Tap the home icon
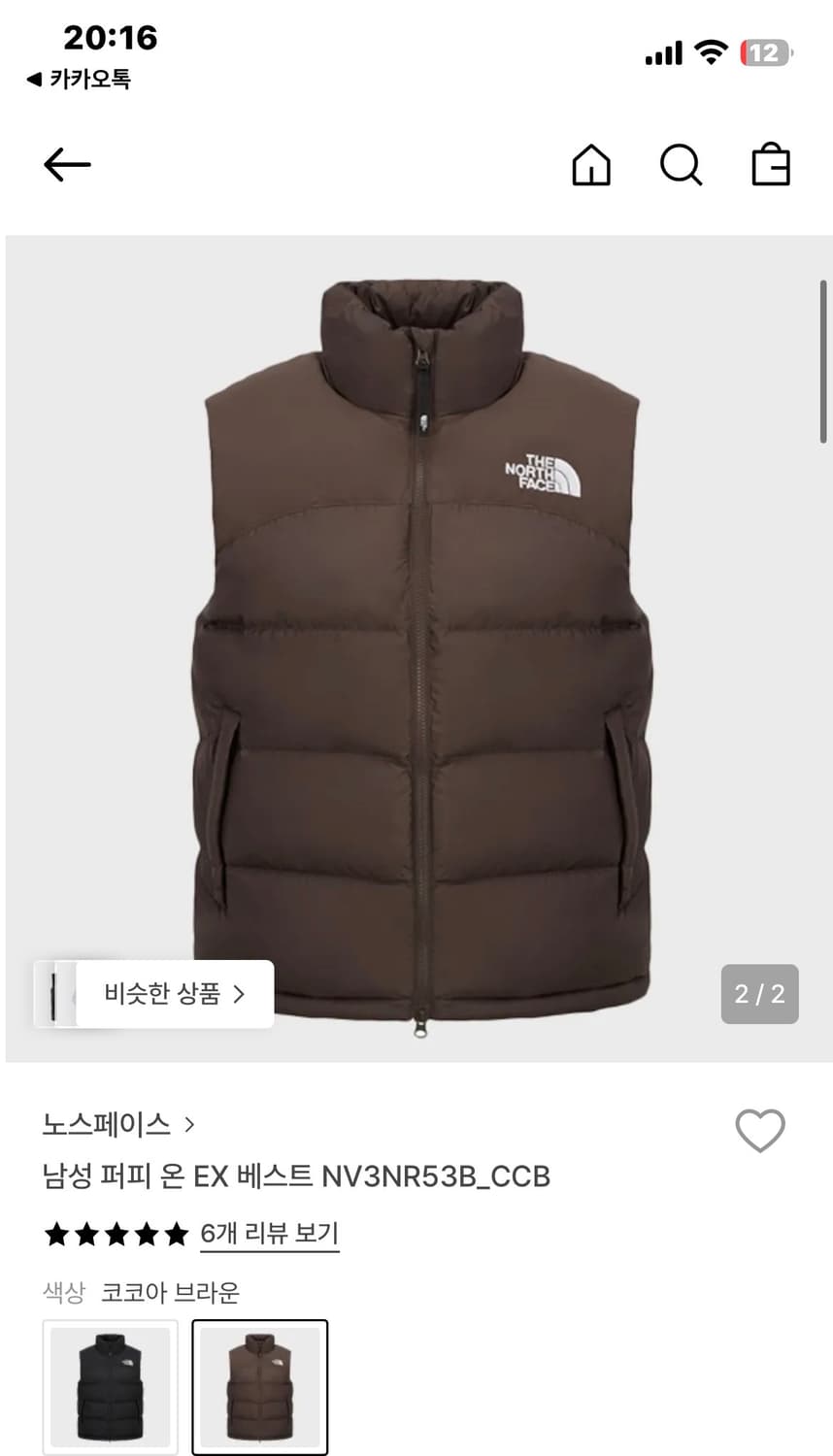Viewport: 833px width, 1456px height. pos(590,165)
